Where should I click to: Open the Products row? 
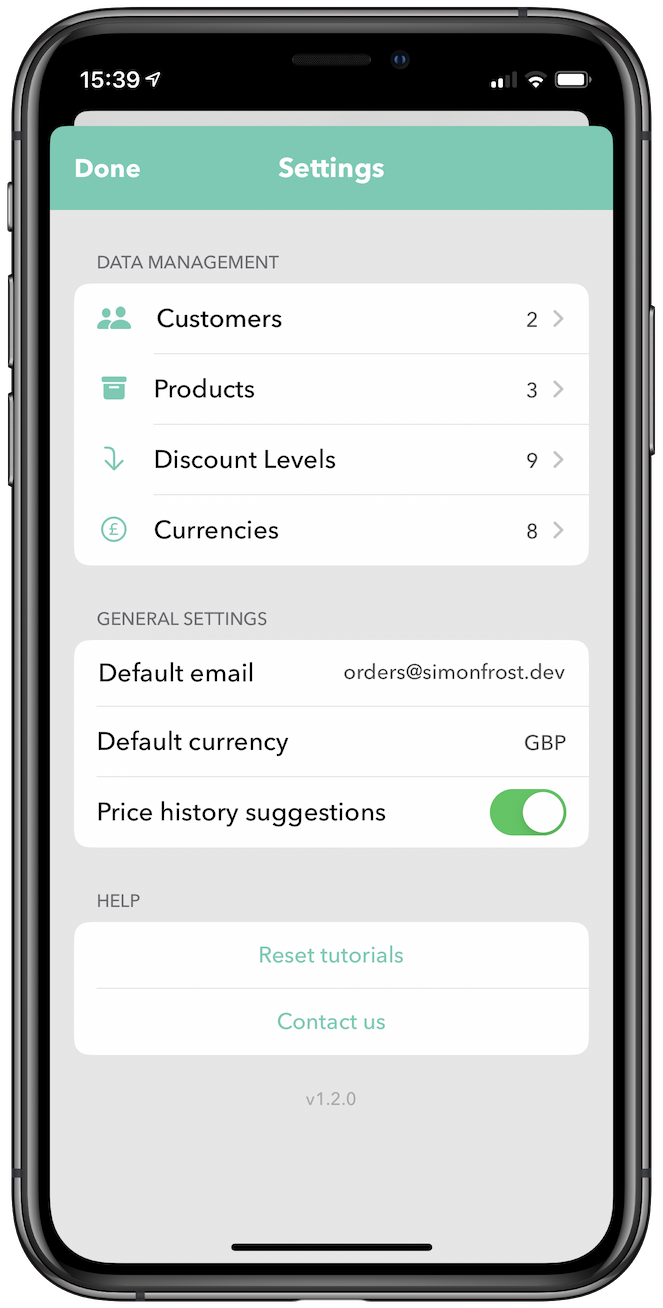tap(330, 389)
